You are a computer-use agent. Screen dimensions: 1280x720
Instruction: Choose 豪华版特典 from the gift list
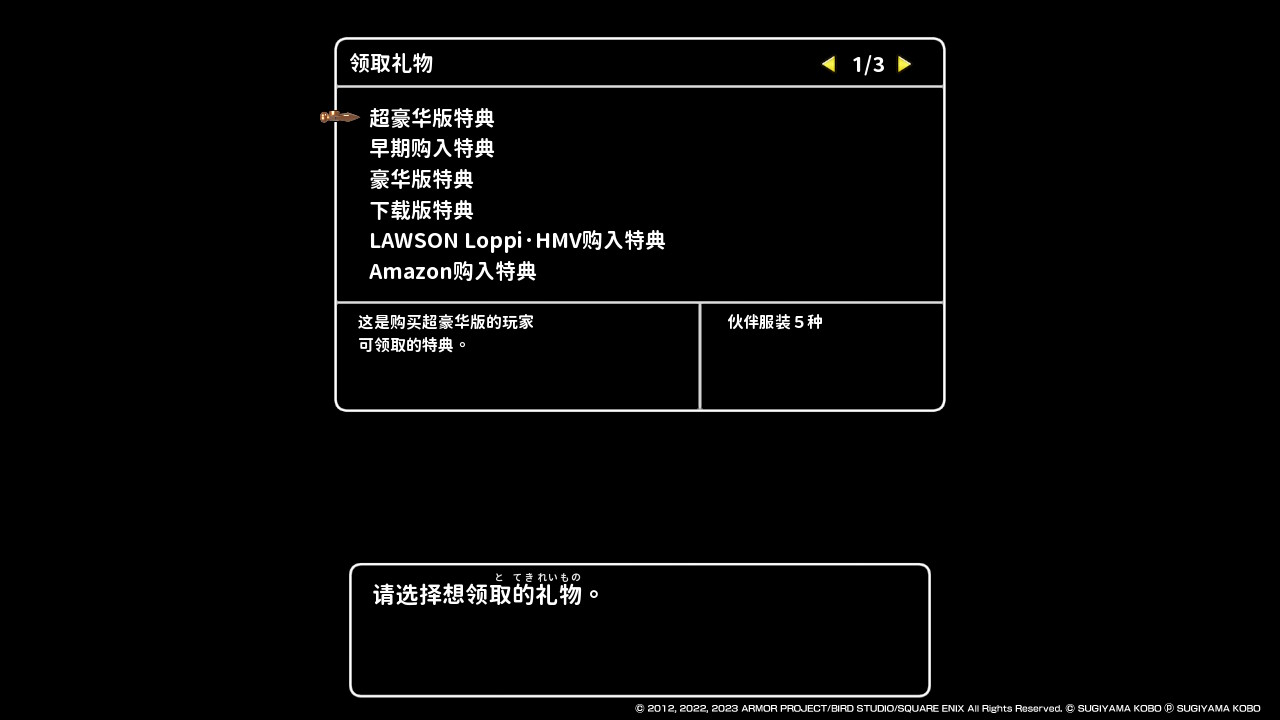pyautogui.click(x=421, y=179)
